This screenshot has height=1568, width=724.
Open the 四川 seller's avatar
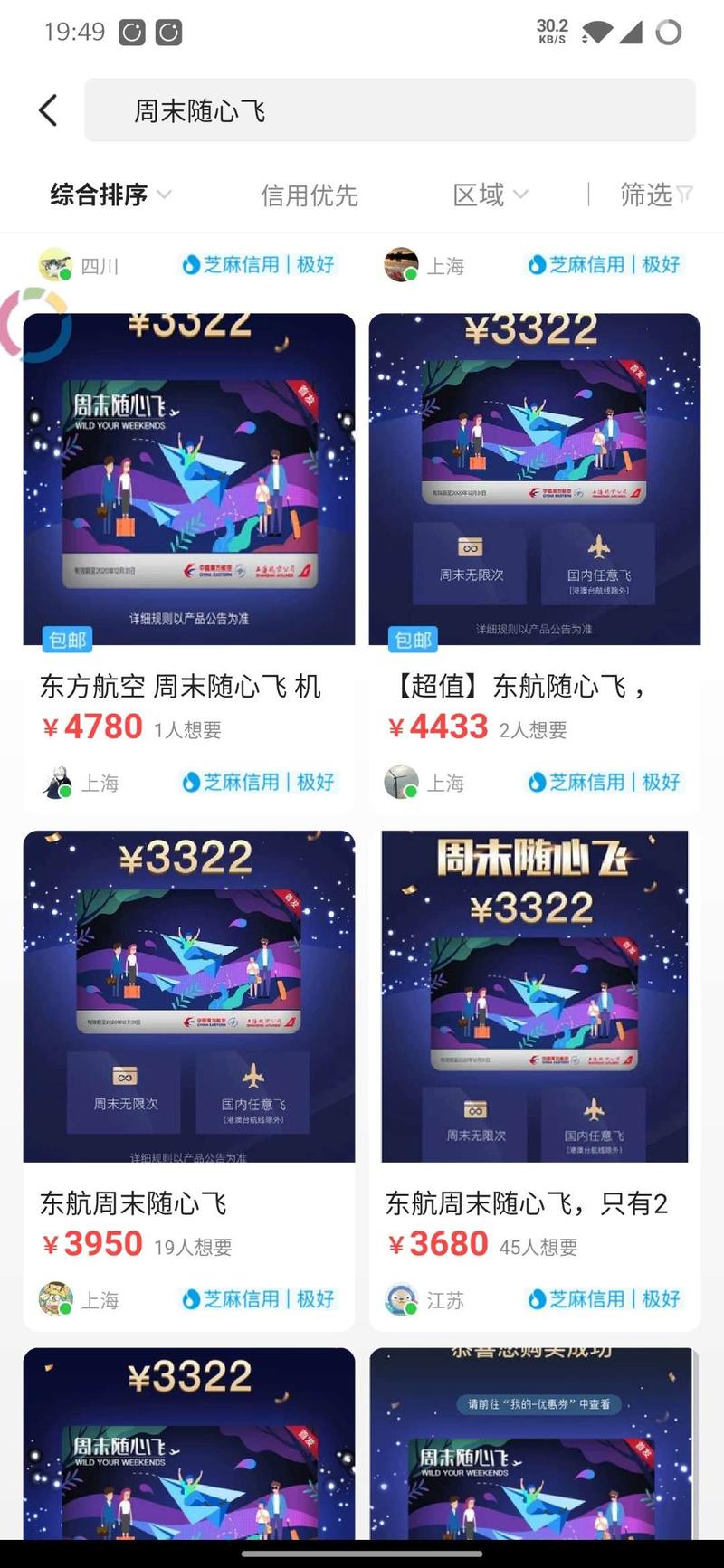coord(54,265)
